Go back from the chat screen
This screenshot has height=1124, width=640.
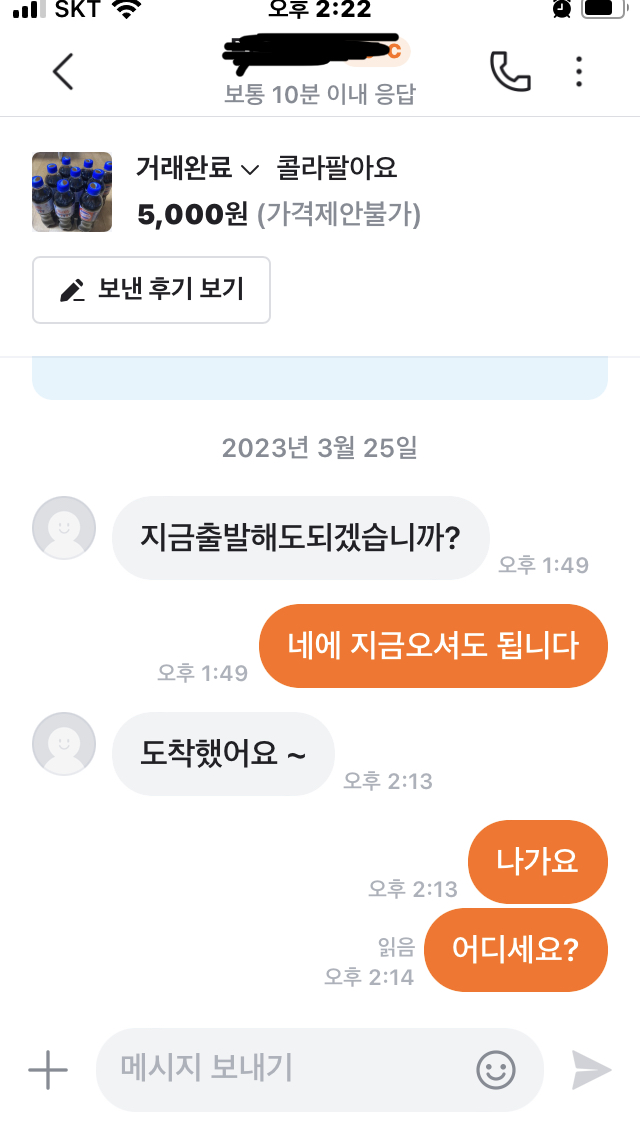(x=63, y=71)
